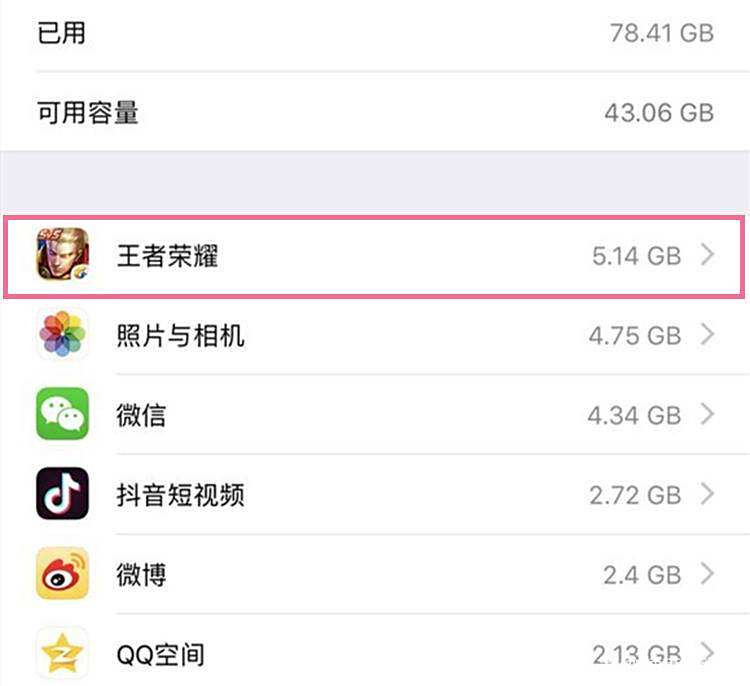Open 王者荣耀 storage details
The width and height of the screenshot is (750, 686).
[x=375, y=256]
